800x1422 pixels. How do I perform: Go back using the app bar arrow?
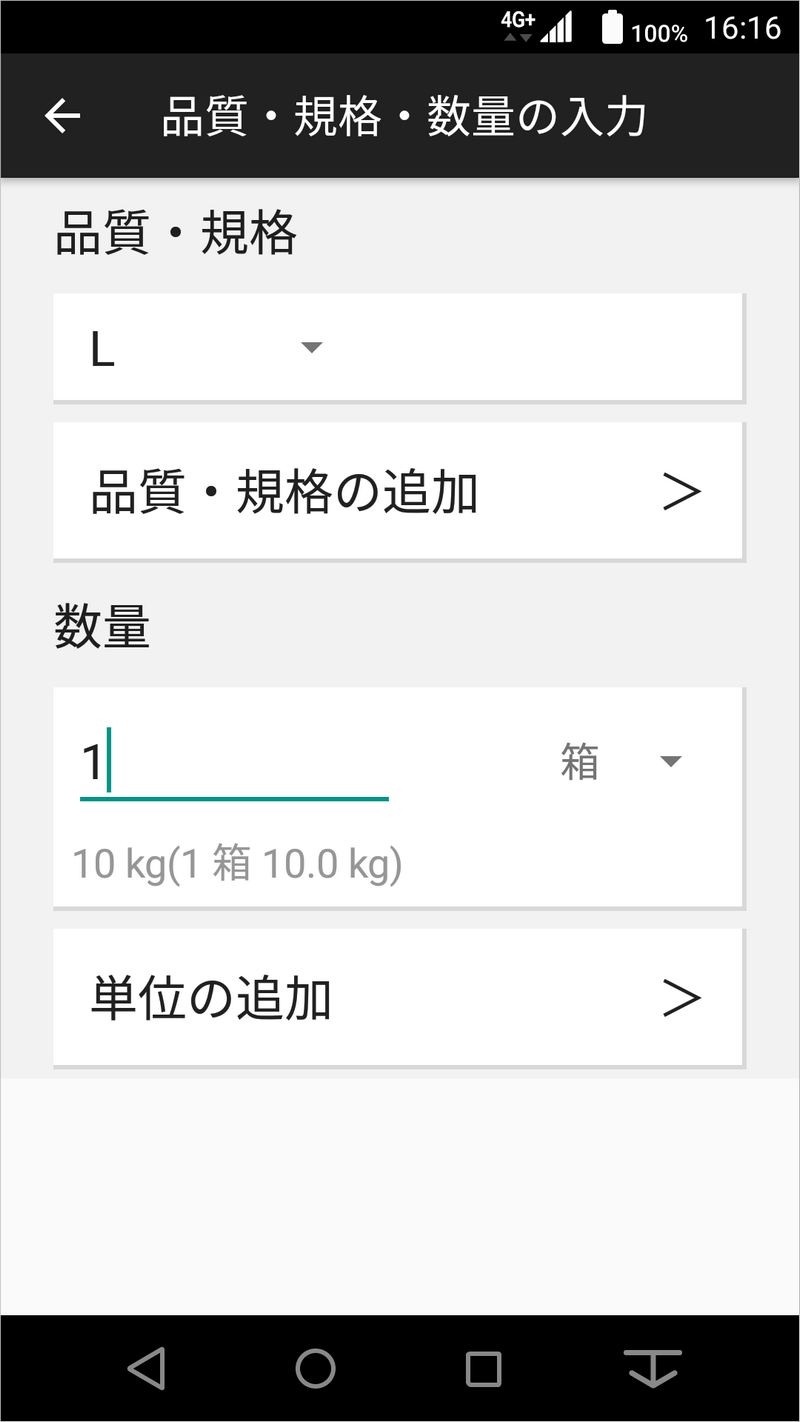[62, 117]
